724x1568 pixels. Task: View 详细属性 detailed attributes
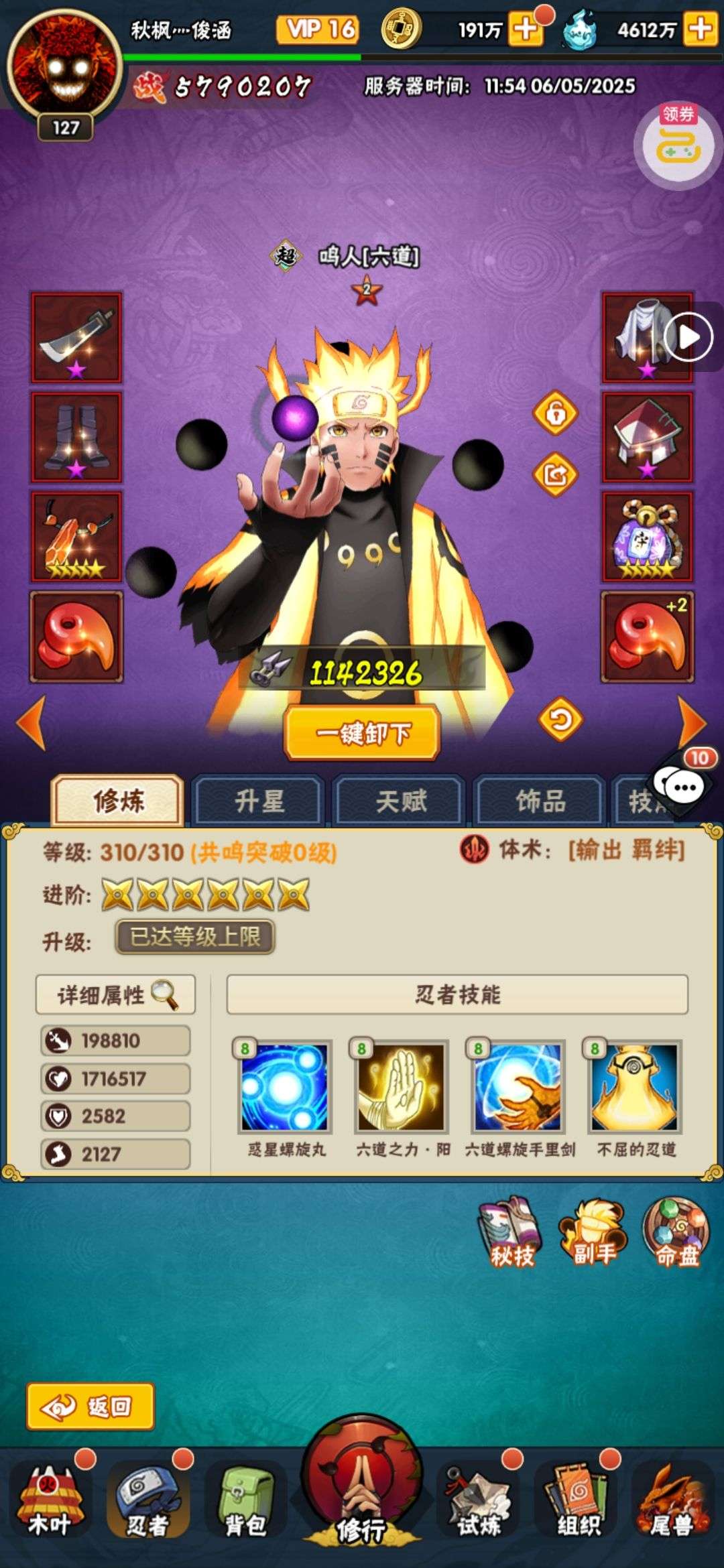tap(115, 994)
